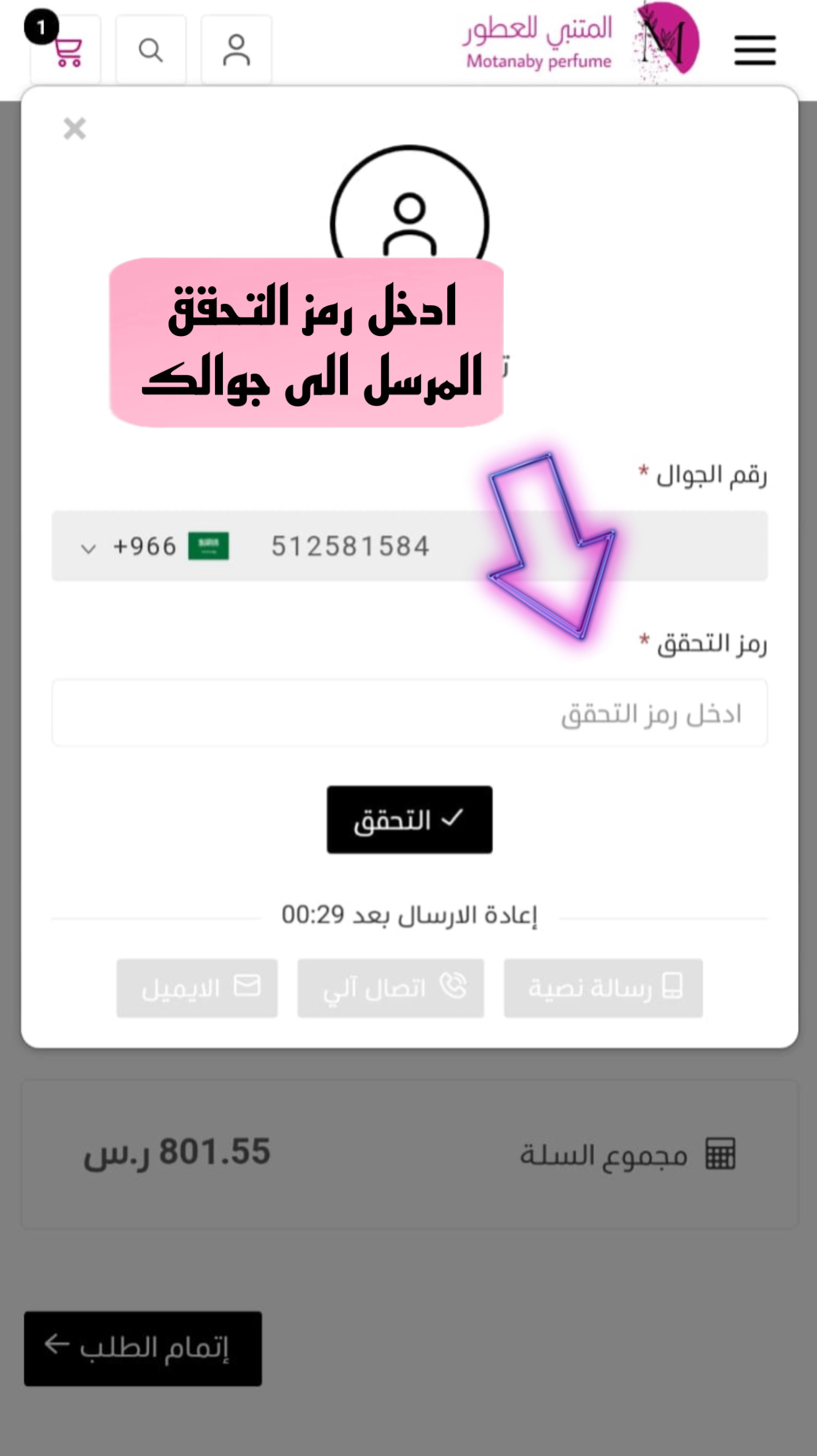Resend the code via رسالة نصية

603,988
